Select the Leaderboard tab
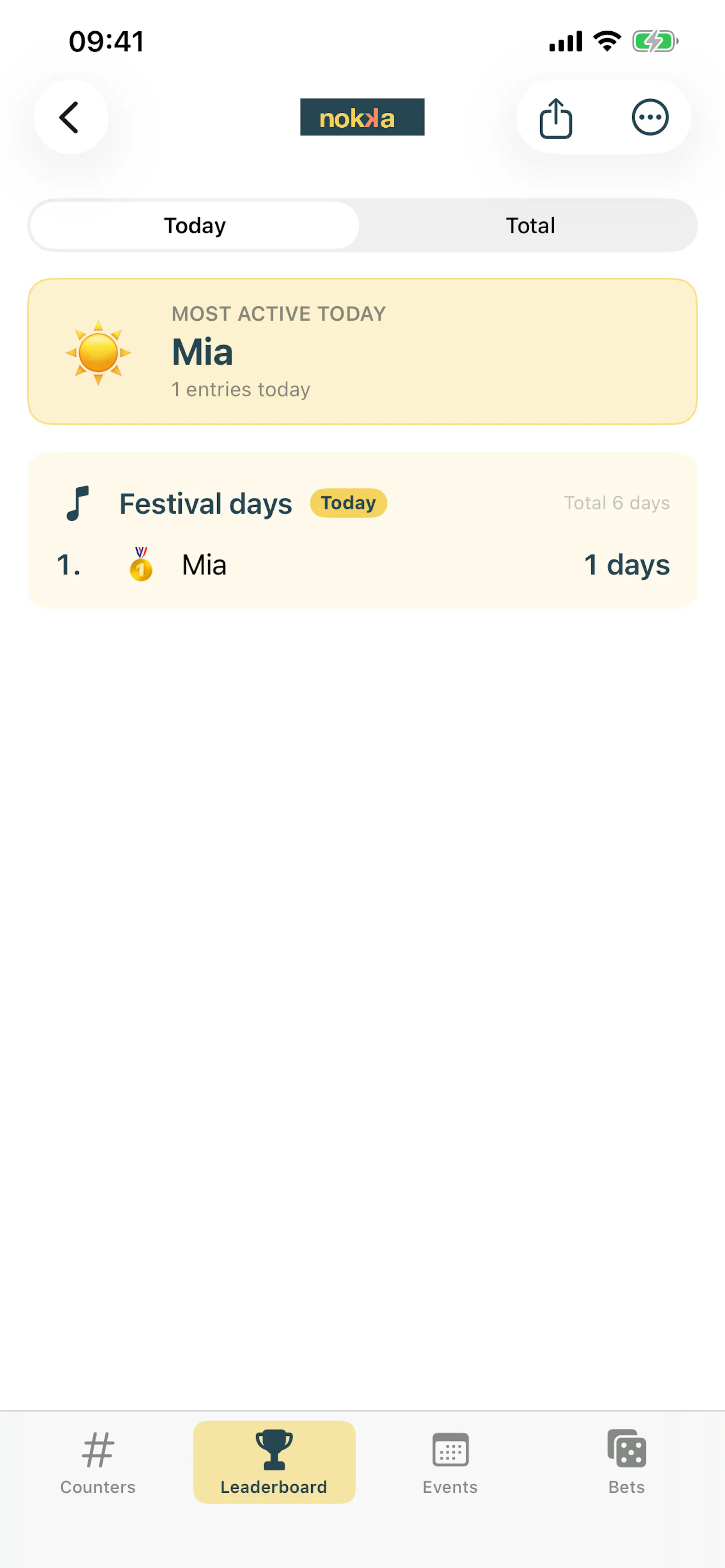 [274, 1462]
